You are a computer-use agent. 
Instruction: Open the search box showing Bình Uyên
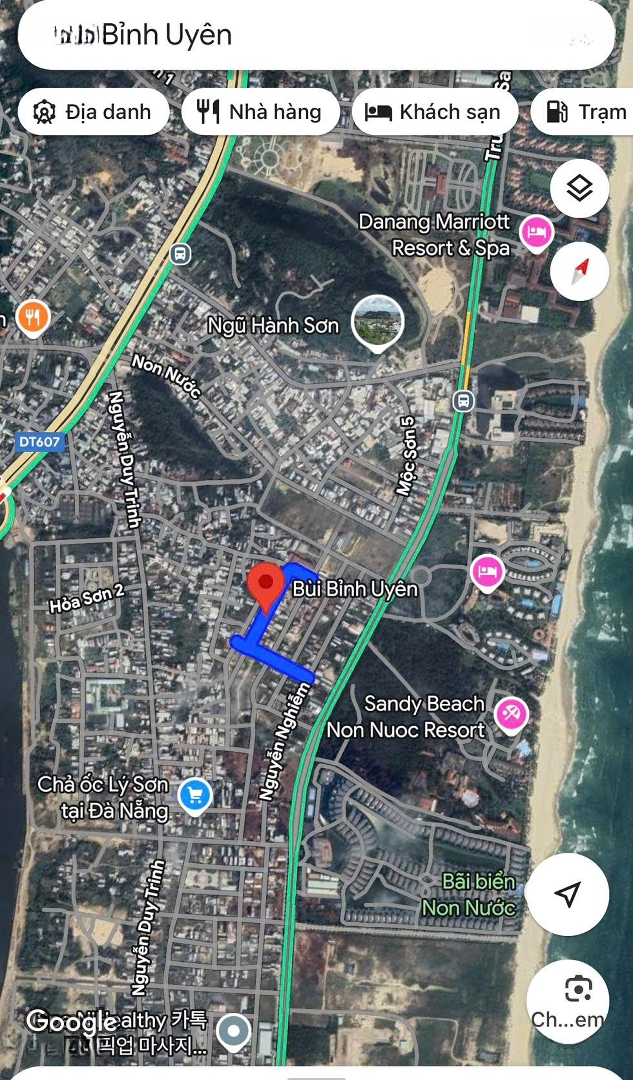[316, 35]
